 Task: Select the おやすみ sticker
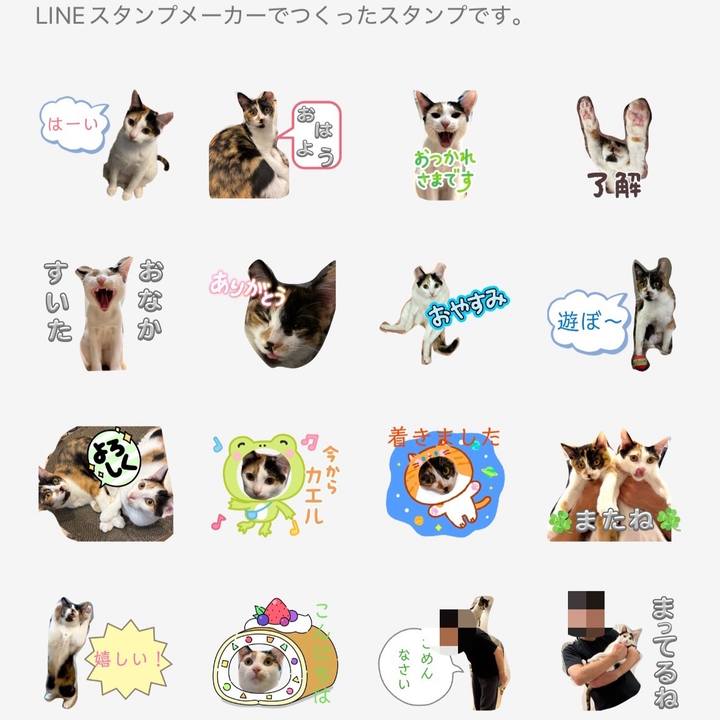(x=444, y=314)
